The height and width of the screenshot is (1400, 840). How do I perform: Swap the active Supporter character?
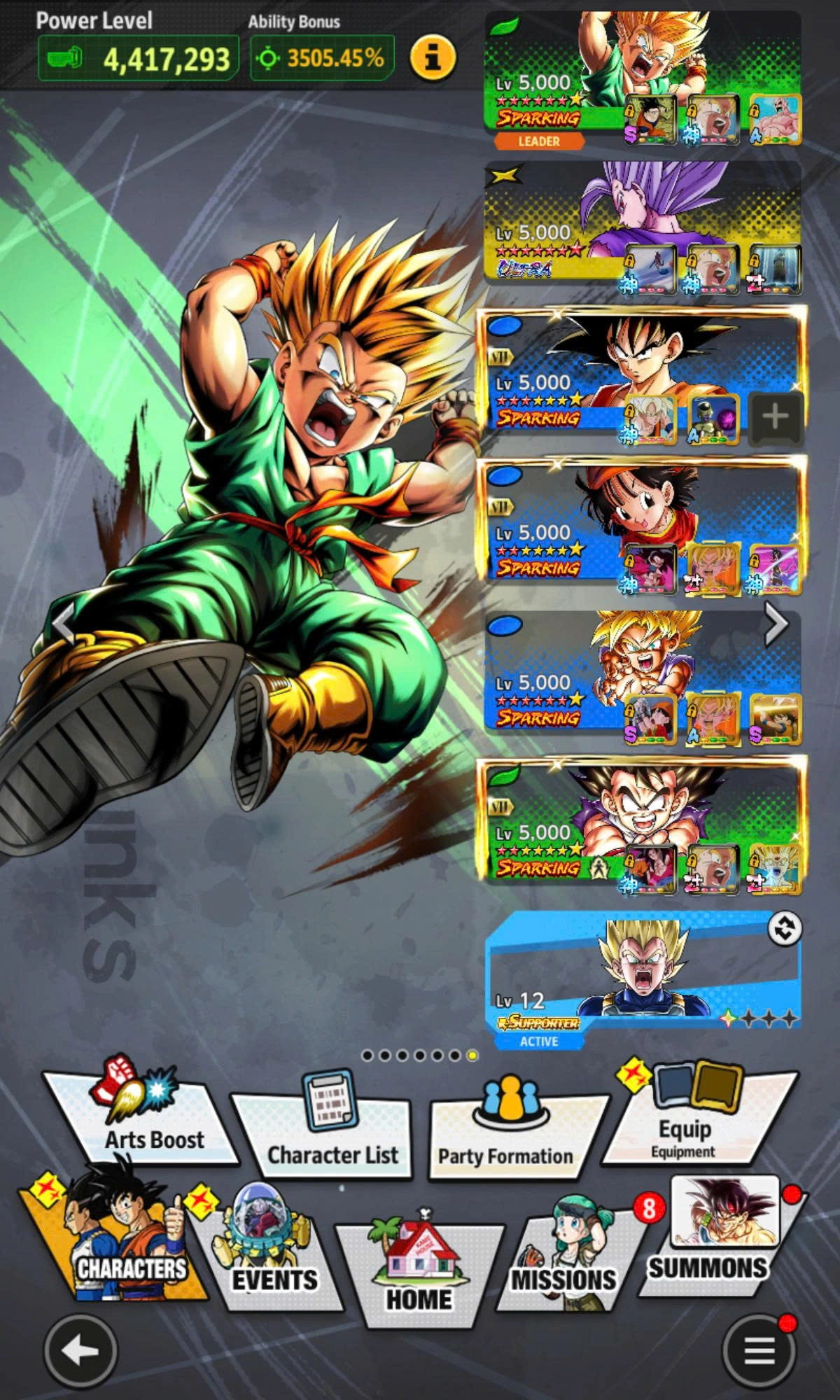click(x=784, y=929)
